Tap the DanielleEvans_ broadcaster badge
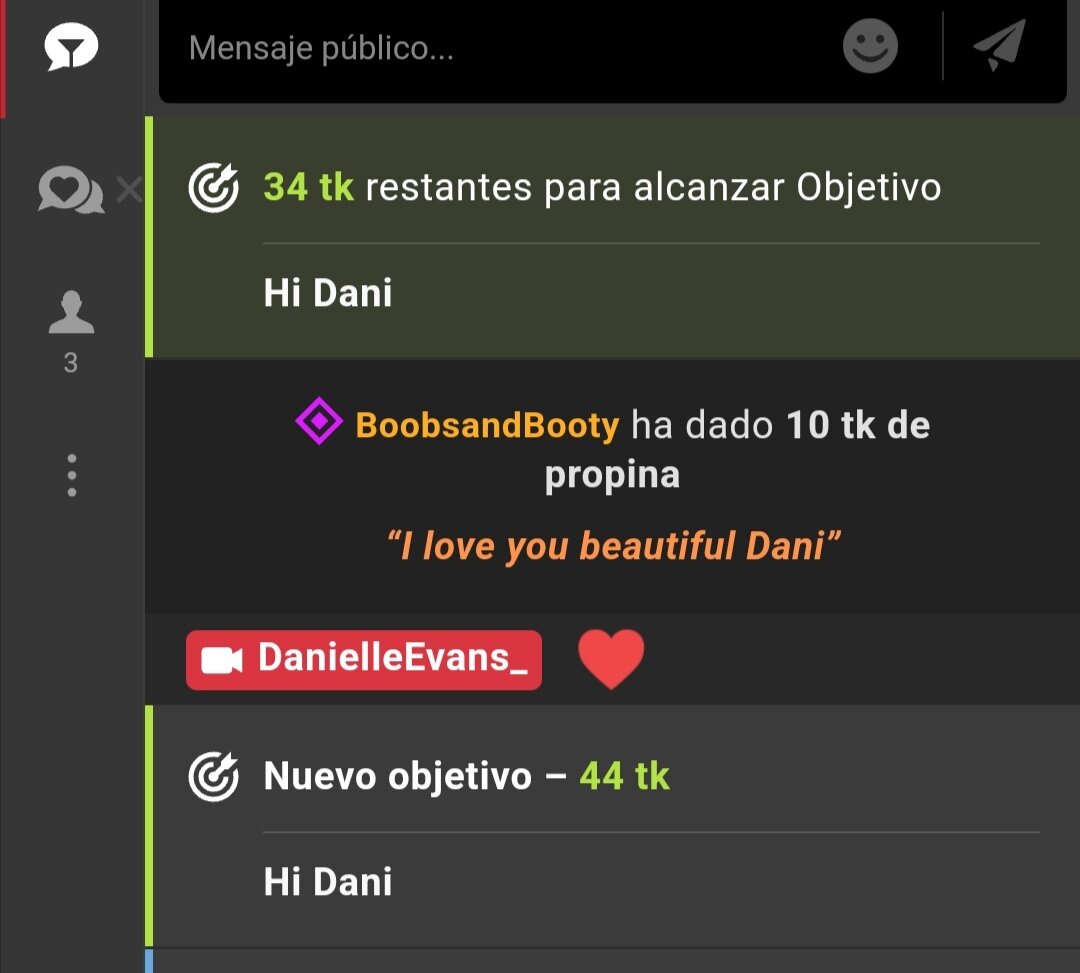Image resolution: width=1080 pixels, height=973 pixels. pyautogui.click(x=364, y=659)
